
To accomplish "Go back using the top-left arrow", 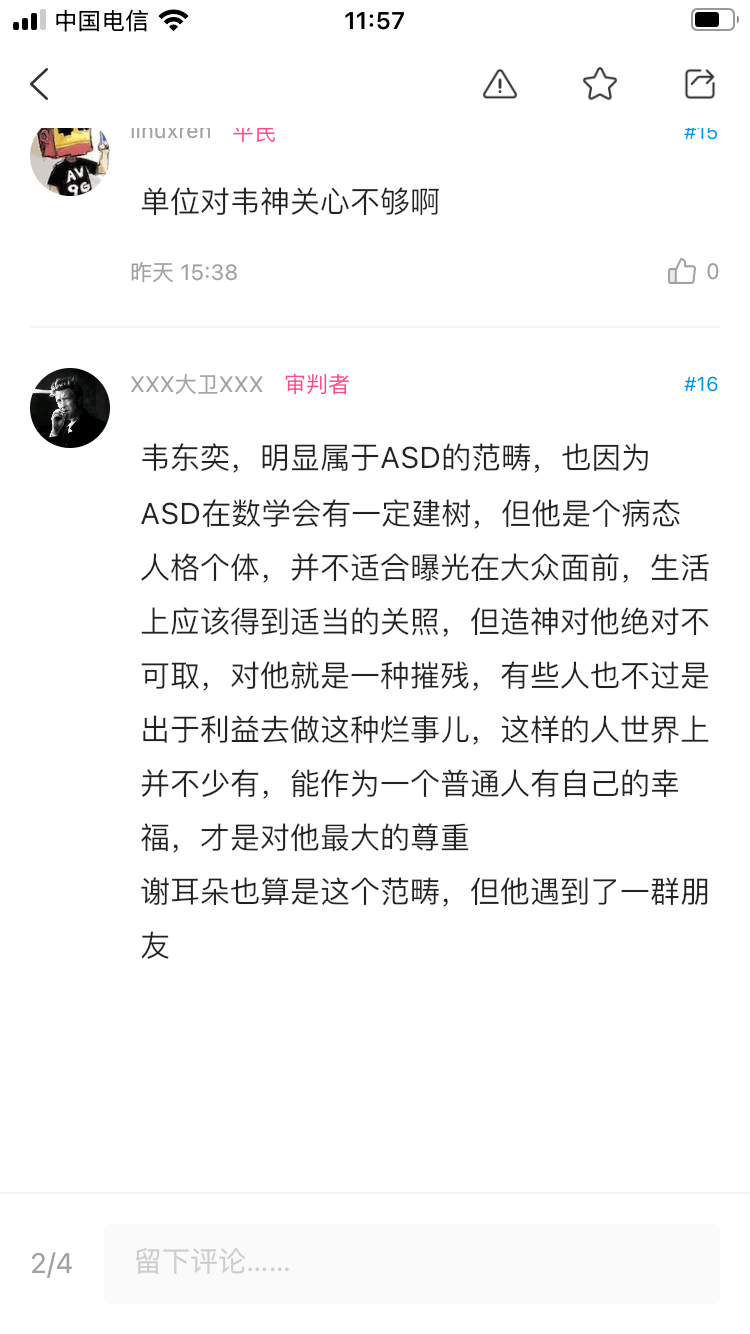I will pos(40,84).
